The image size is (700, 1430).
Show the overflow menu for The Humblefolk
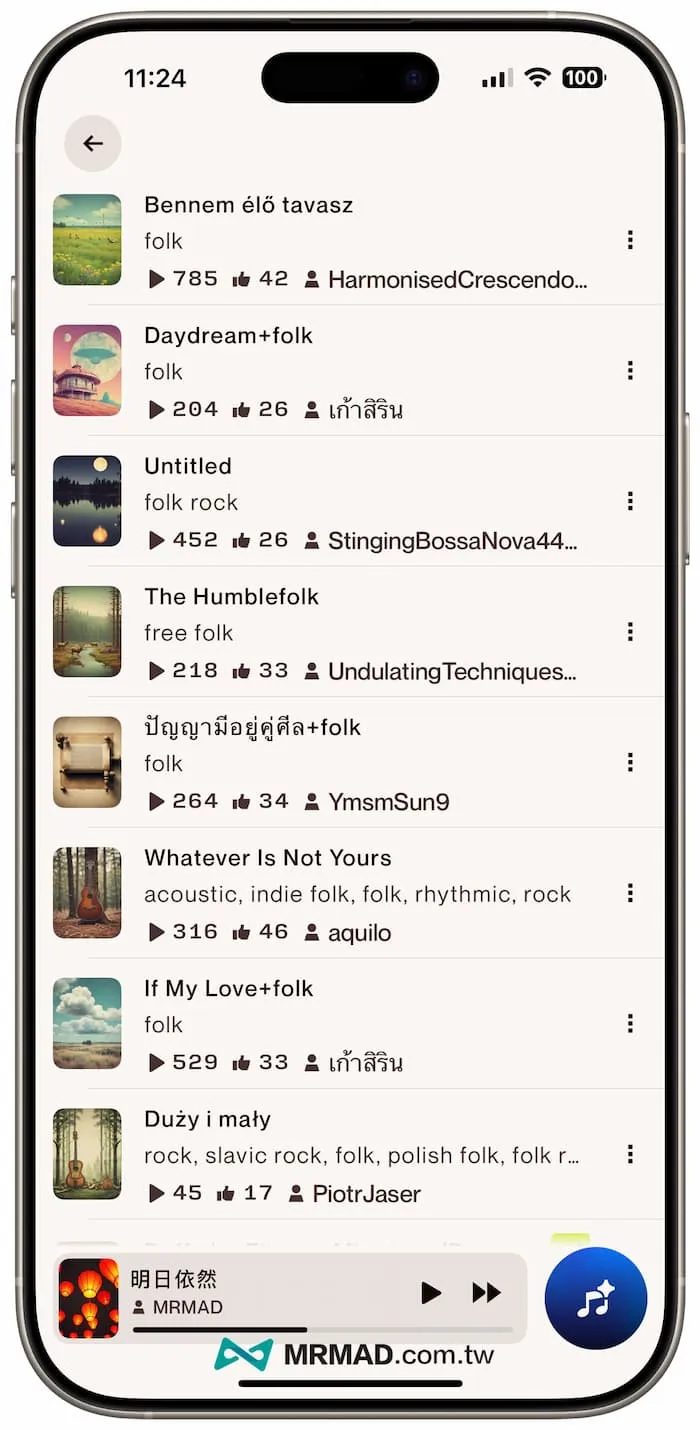pos(630,632)
